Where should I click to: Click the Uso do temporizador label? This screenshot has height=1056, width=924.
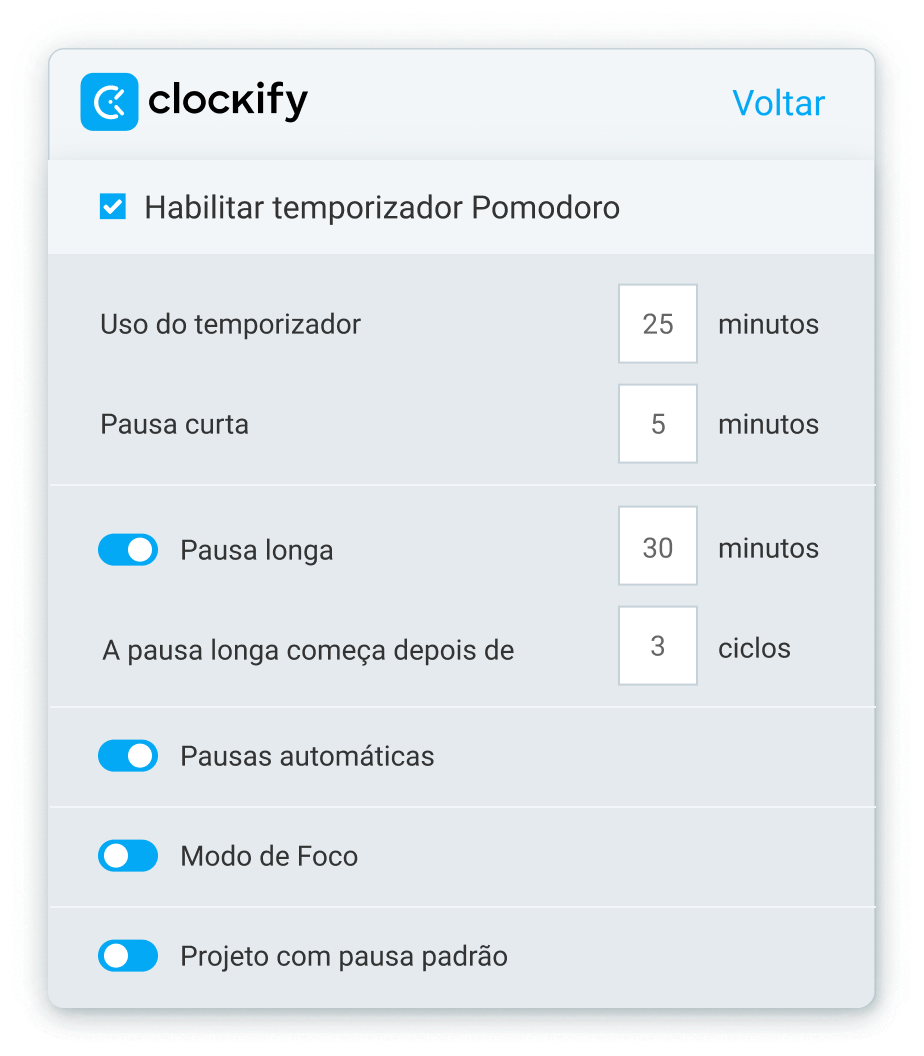[230, 324]
